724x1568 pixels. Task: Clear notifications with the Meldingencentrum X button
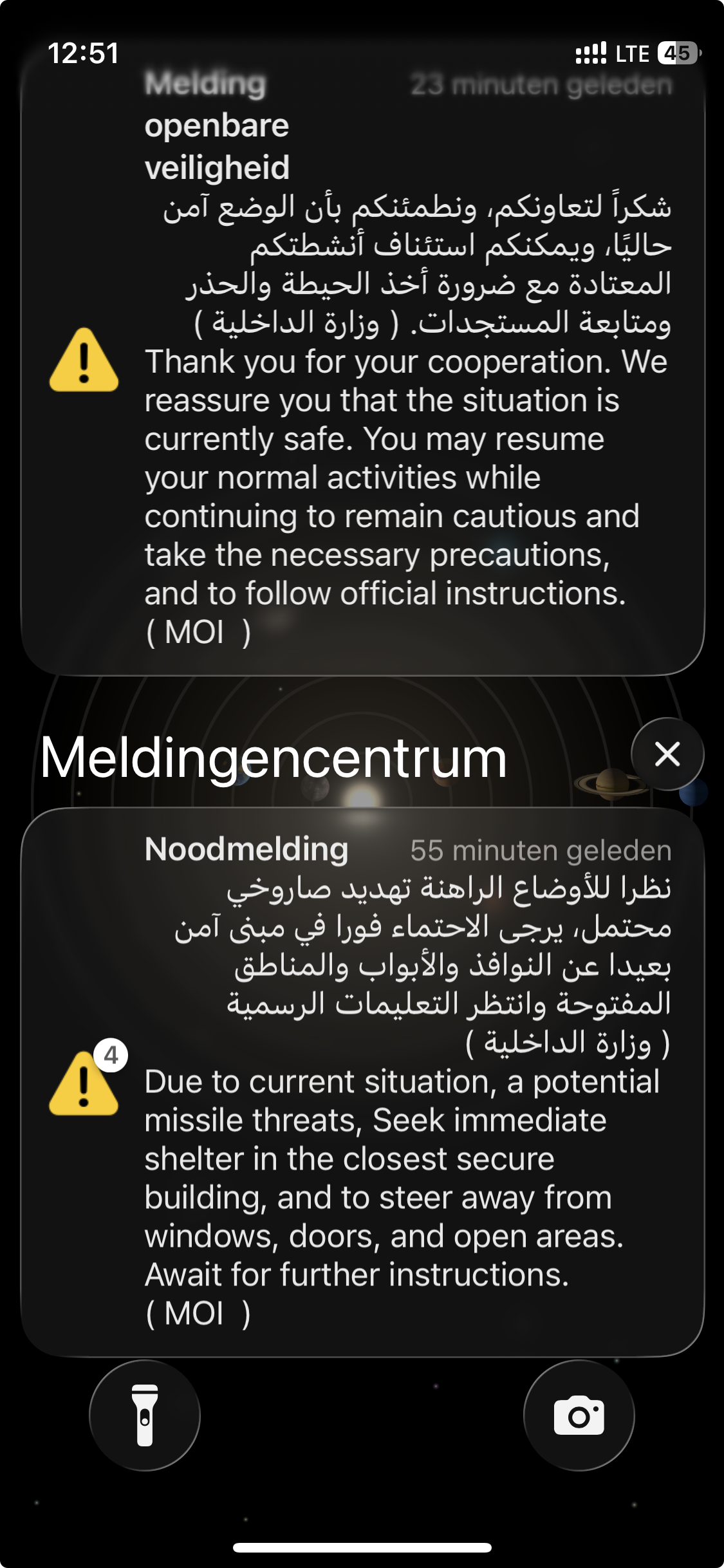(x=667, y=754)
